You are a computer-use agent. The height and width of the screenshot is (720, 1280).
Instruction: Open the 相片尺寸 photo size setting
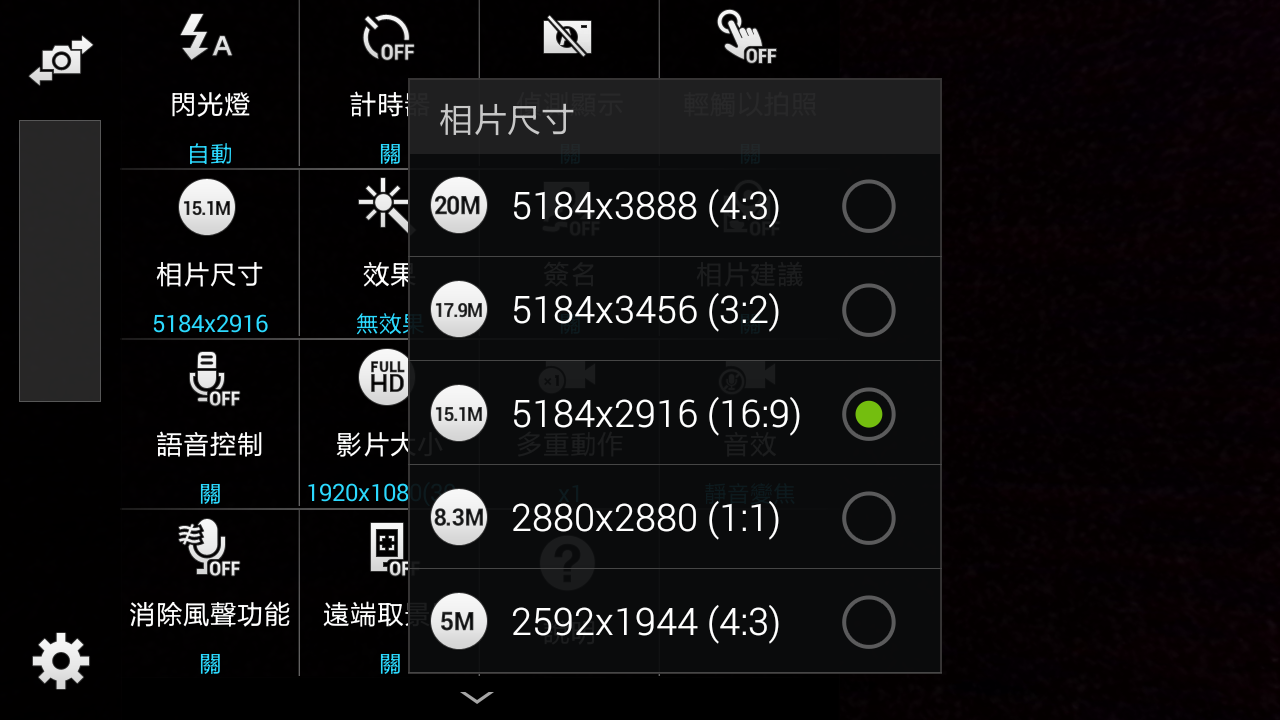(209, 255)
